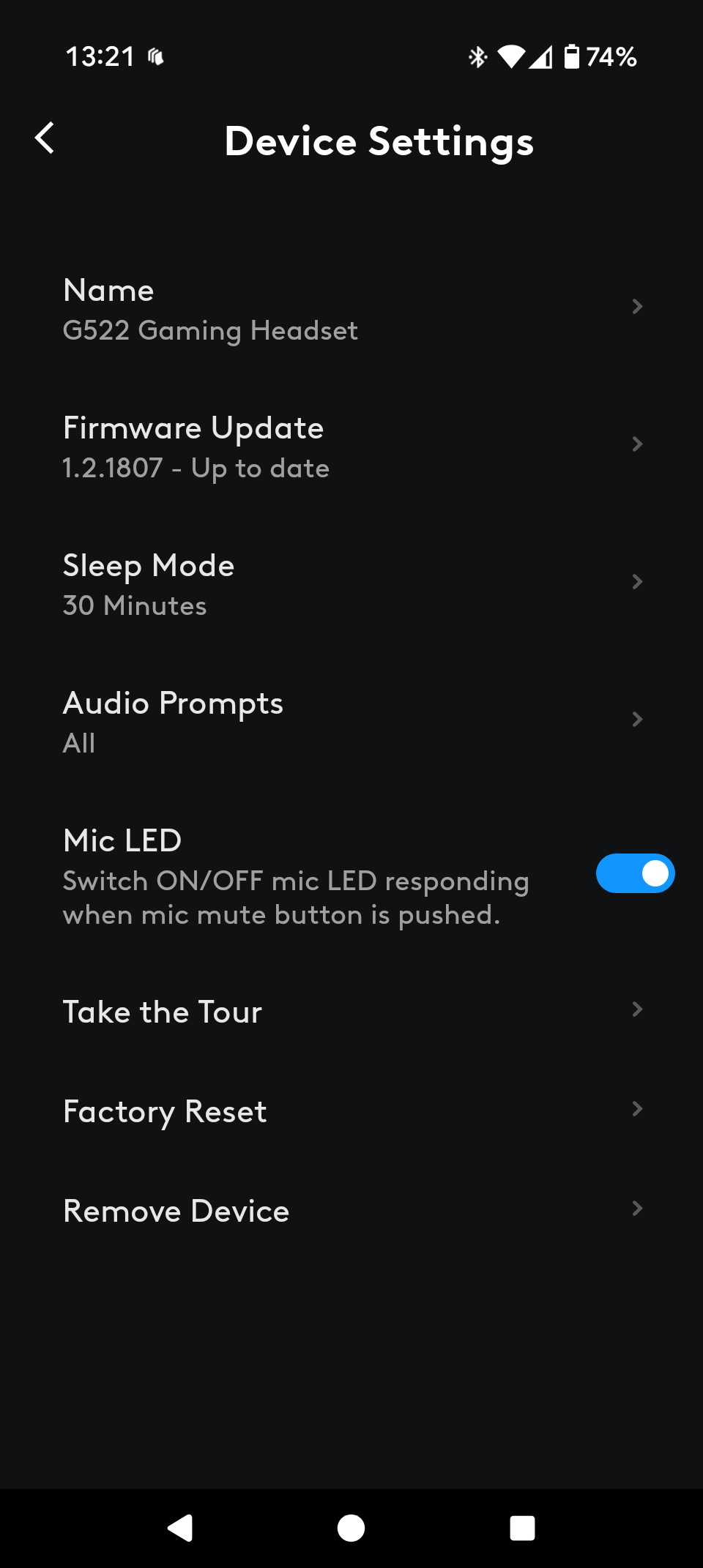The image size is (703, 1568).
Task: Turn off the Mic LED switch
Action: tap(635, 873)
